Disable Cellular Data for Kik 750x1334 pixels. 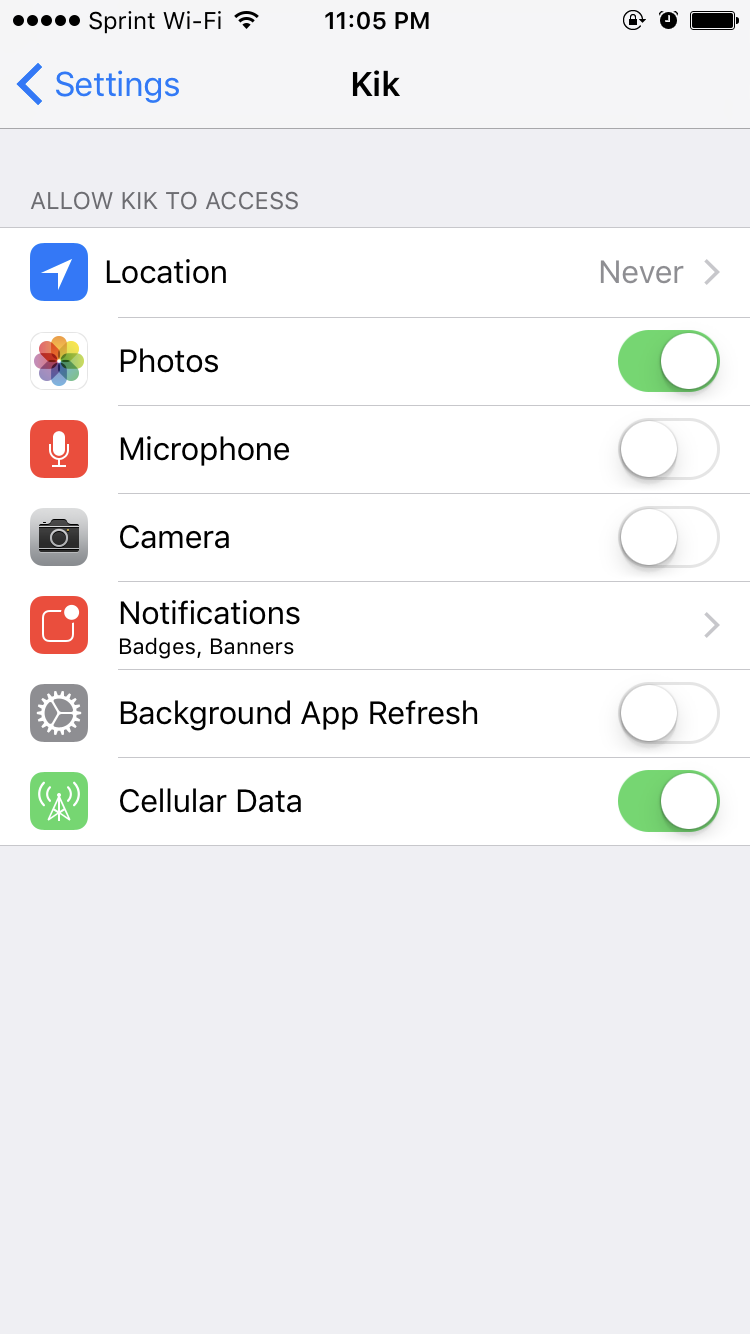(x=668, y=801)
